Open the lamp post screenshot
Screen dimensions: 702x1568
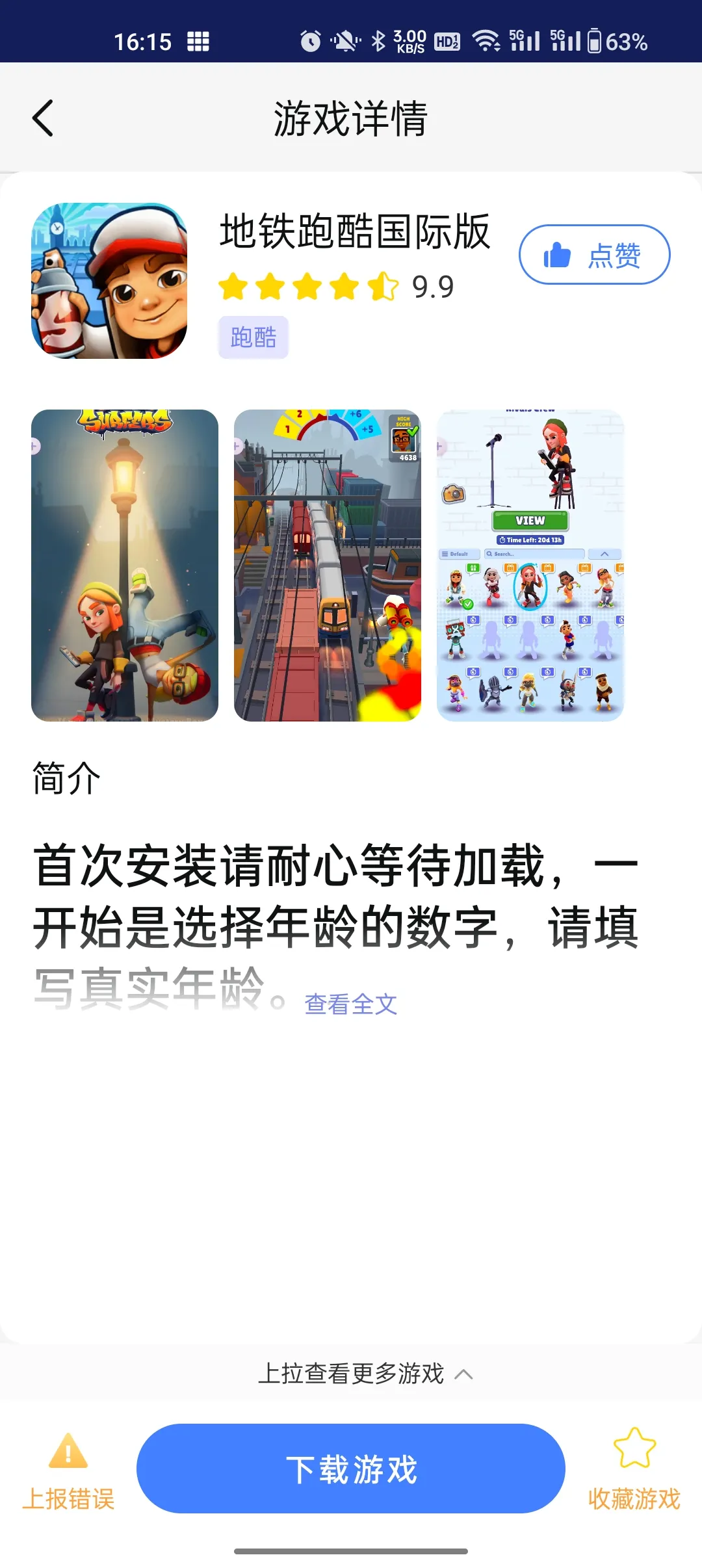coord(125,565)
